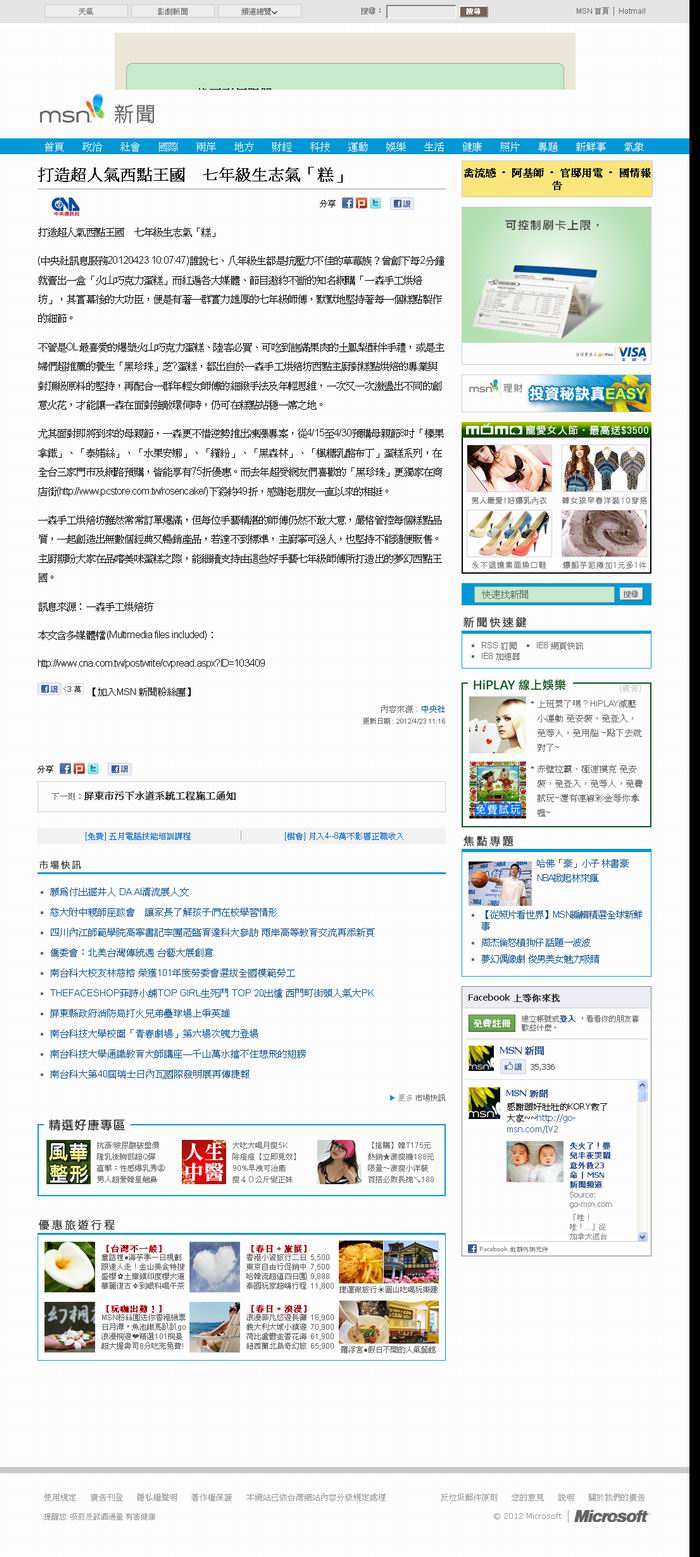Screen dimensions: 700x1557
Task: Tap 加入MSN 新聞粉絲團 link
Action: click(141, 691)
